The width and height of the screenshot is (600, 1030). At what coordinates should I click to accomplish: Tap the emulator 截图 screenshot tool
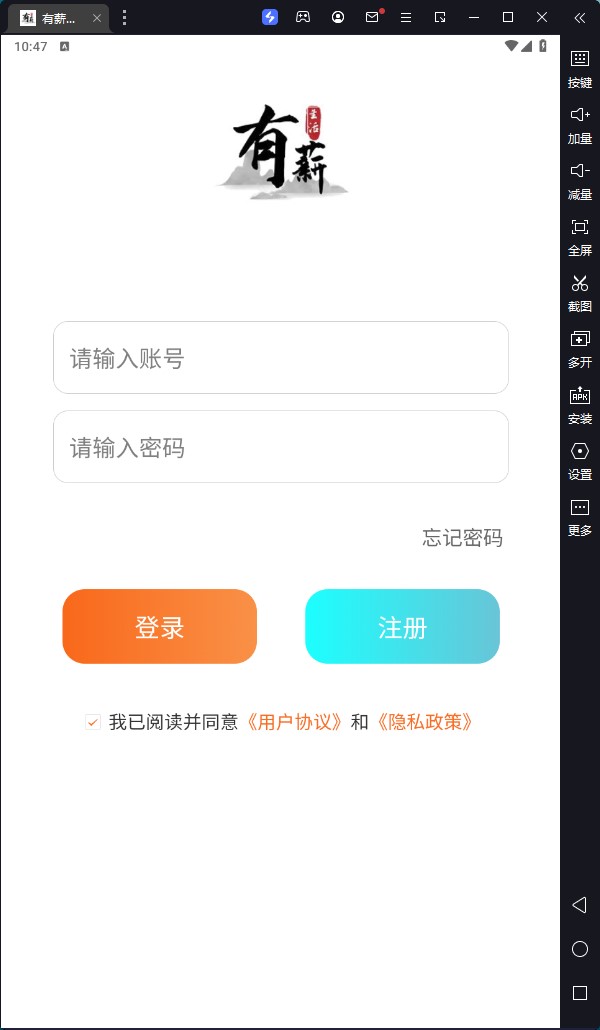579,292
